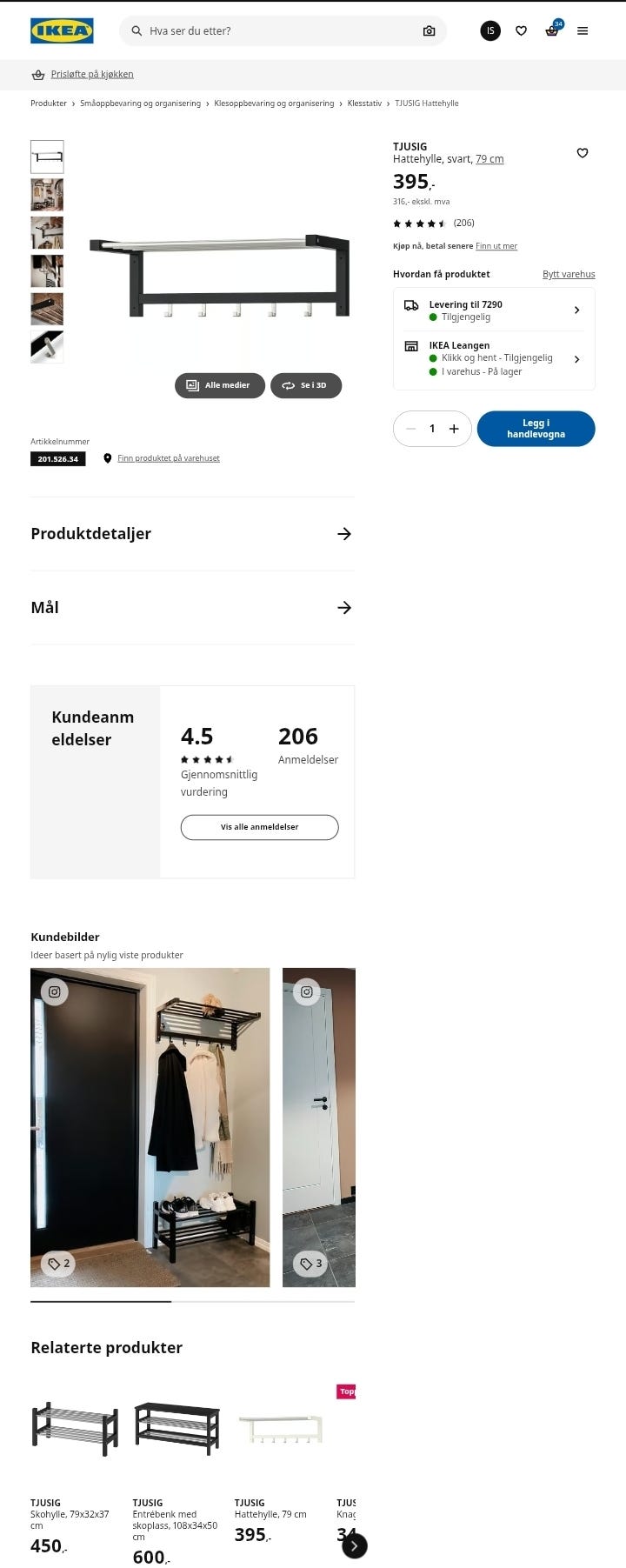The width and height of the screenshot is (626, 1568).
Task: Open Bytt varehus link
Action: point(569,273)
